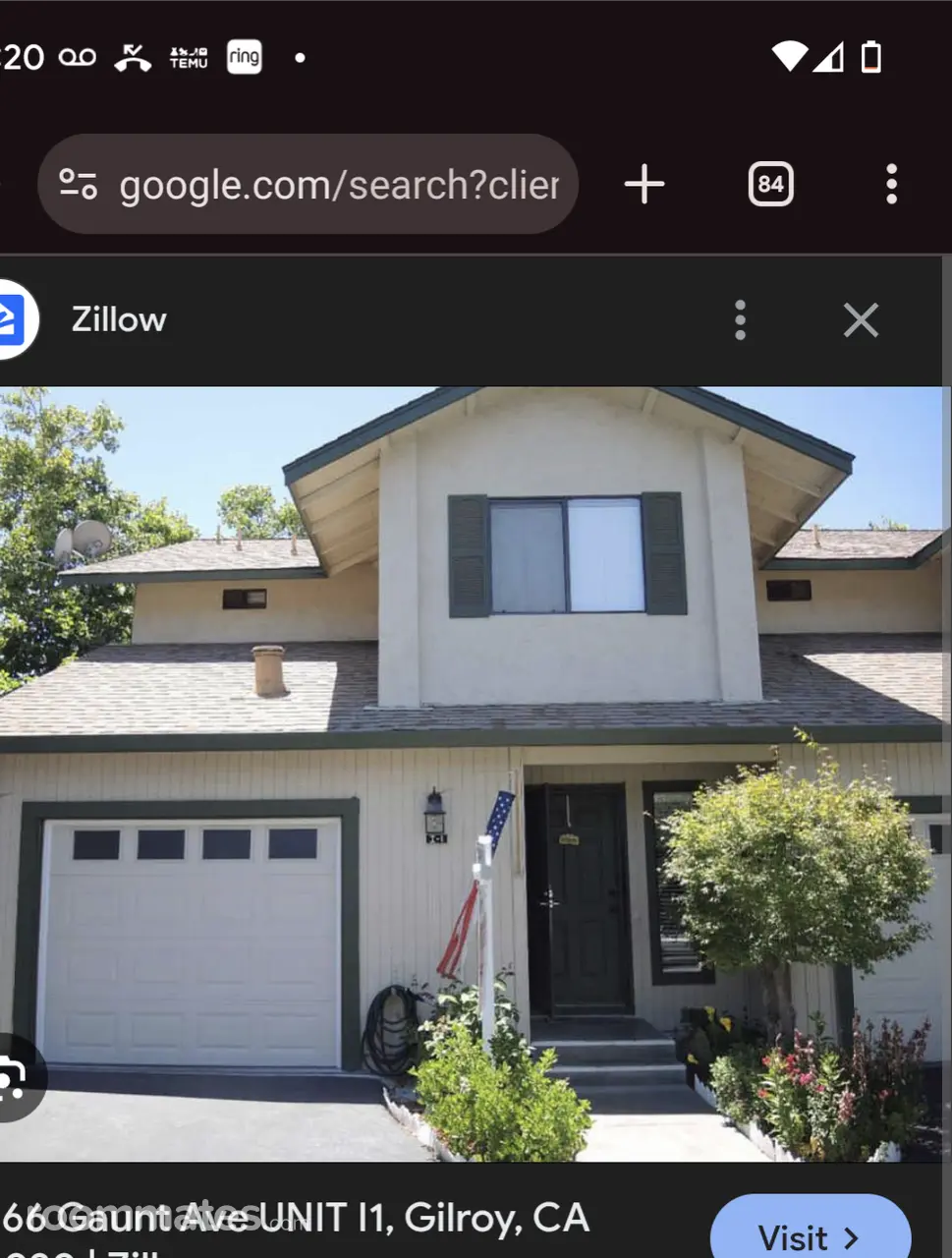Close the Zillow image preview
The width and height of the screenshot is (952, 1258).
[x=861, y=320]
